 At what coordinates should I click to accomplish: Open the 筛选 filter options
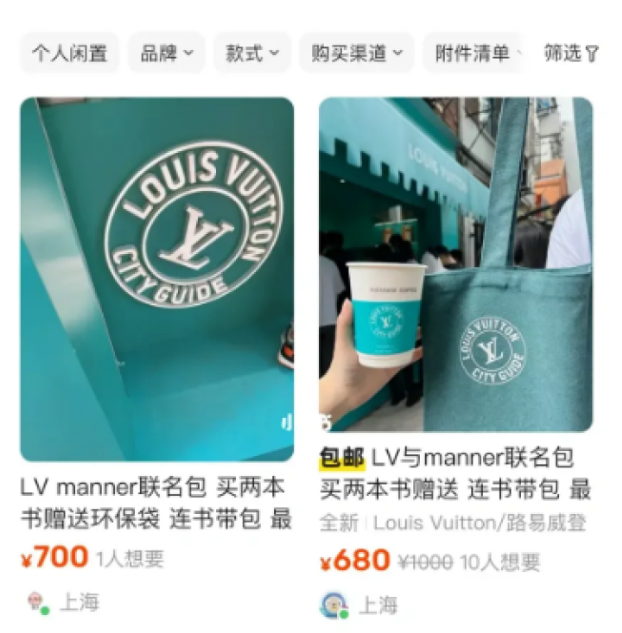coord(571,53)
